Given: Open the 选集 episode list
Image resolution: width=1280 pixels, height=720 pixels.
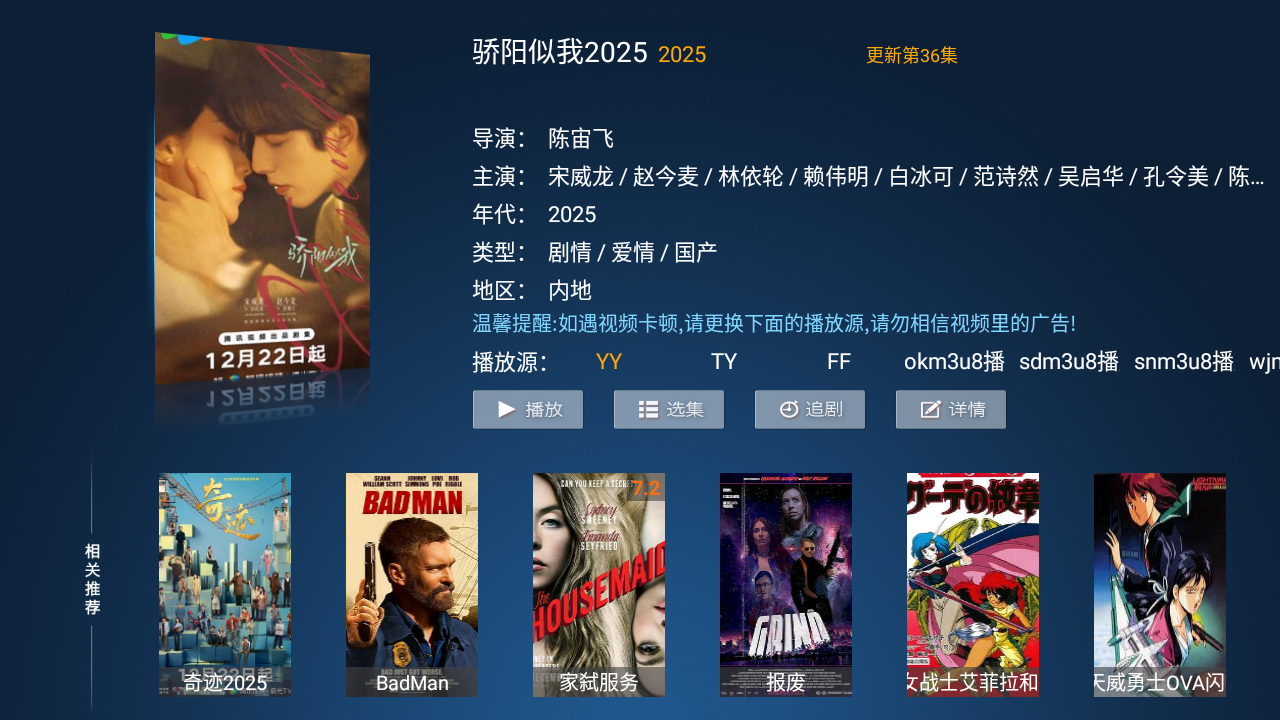Looking at the screenshot, I should pyautogui.click(x=669, y=410).
